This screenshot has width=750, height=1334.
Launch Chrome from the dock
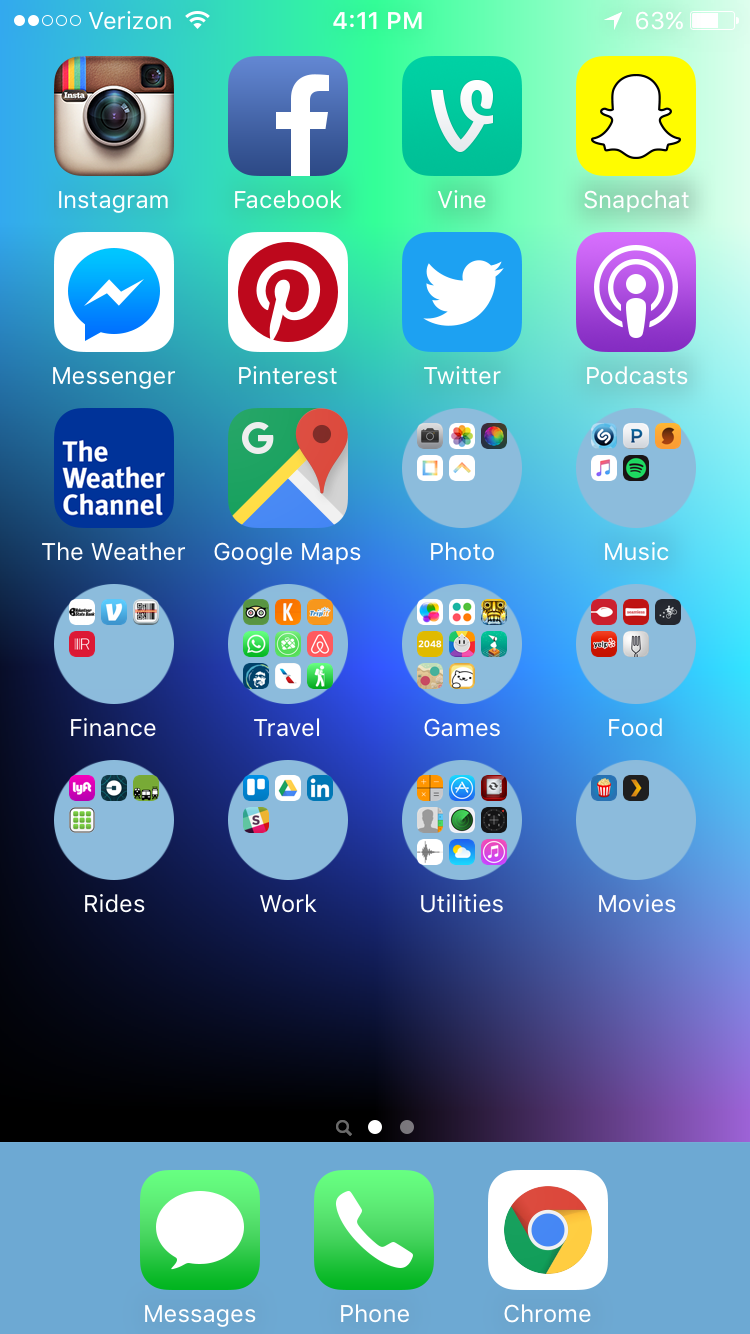point(547,1230)
